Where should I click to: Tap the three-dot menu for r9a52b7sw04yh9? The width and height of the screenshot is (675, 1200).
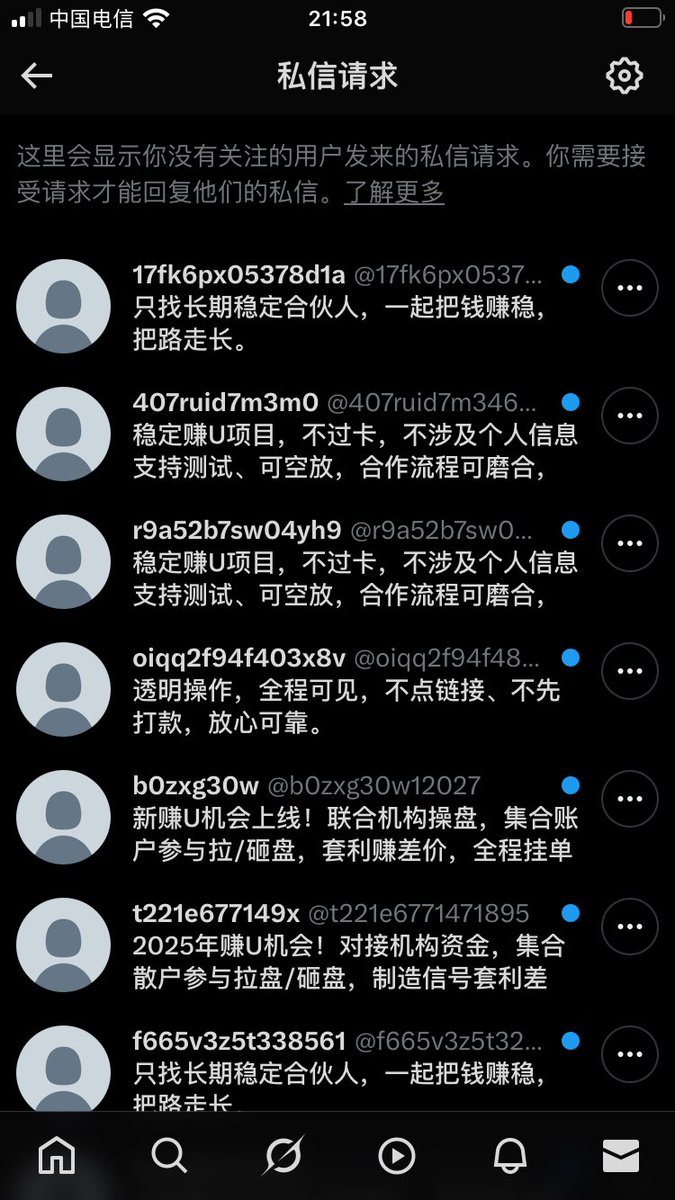point(630,544)
